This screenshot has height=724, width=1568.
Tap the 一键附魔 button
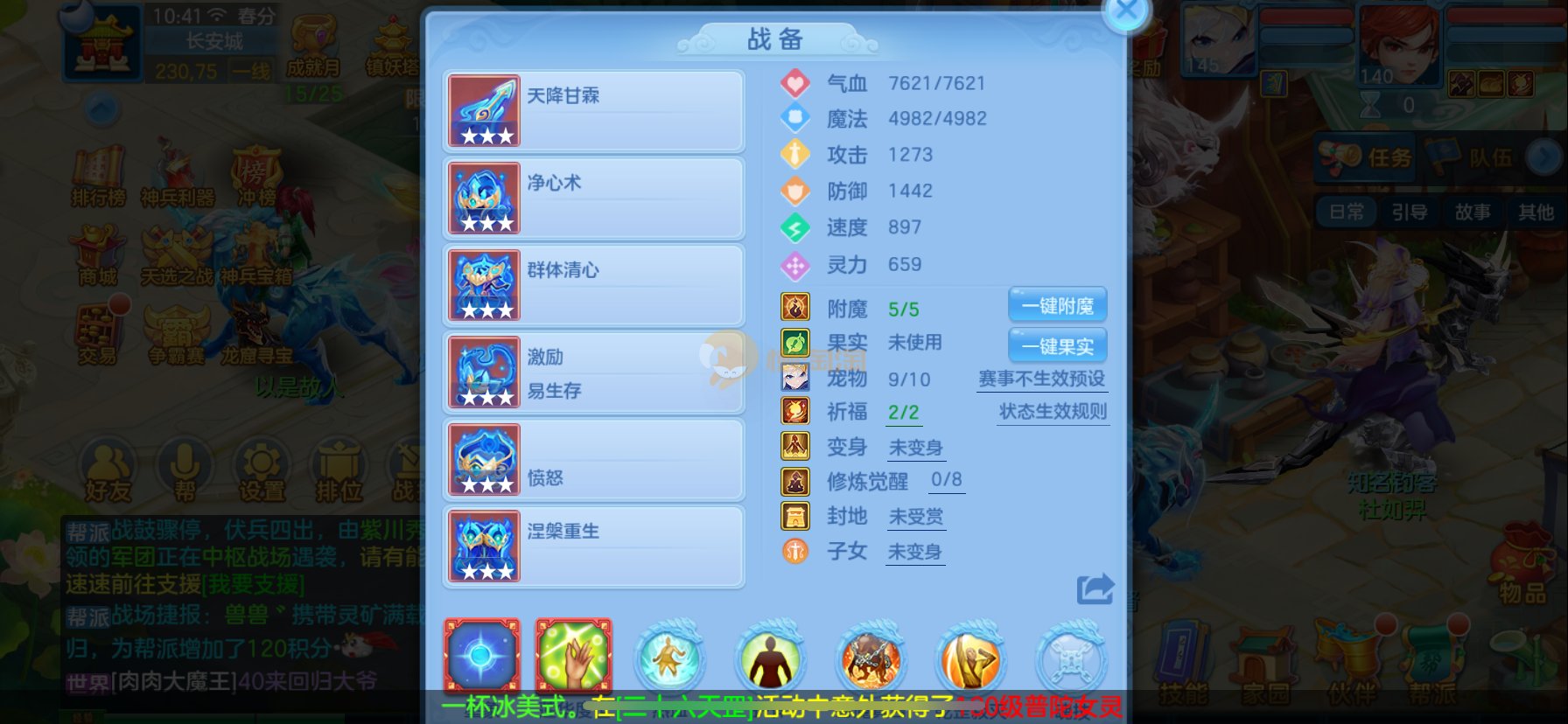pos(1057,306)
